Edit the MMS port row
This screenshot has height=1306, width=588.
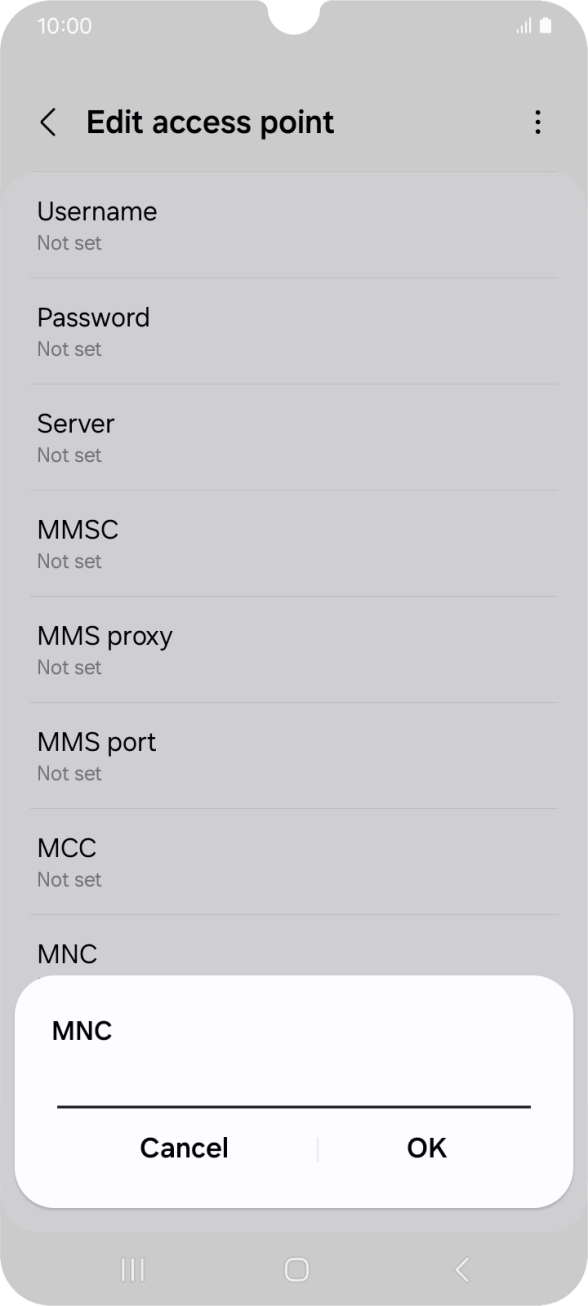point(294,755)
